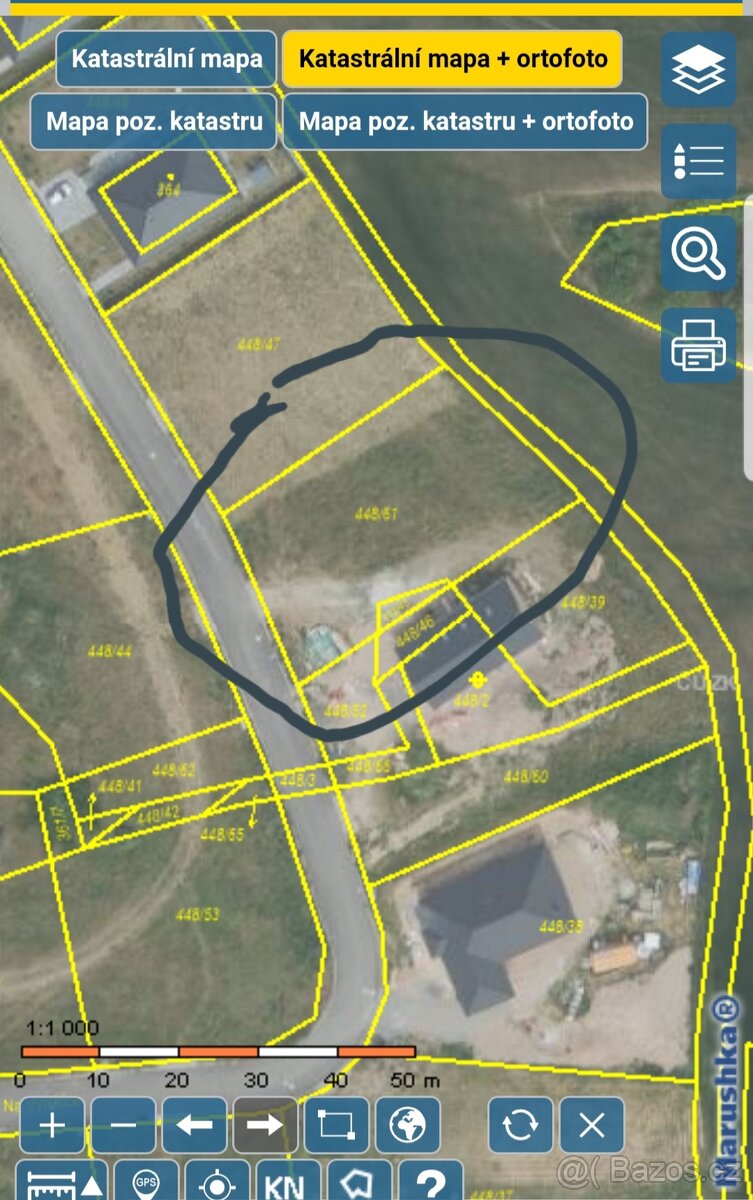This screenshot has height=1200, width=753.
Task: Zoom out with the minus button
Action: pos(123,1125)
